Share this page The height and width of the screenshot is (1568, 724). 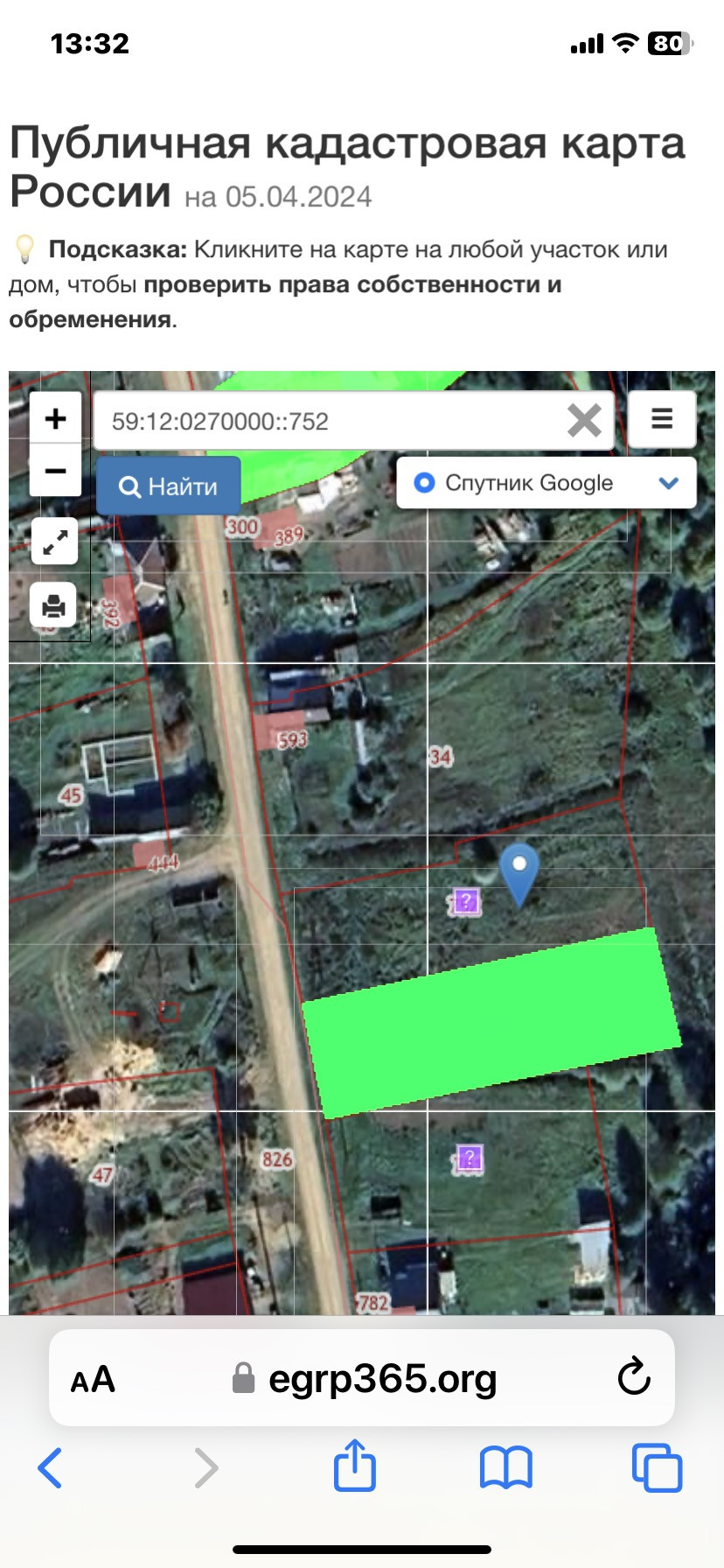355,1465
